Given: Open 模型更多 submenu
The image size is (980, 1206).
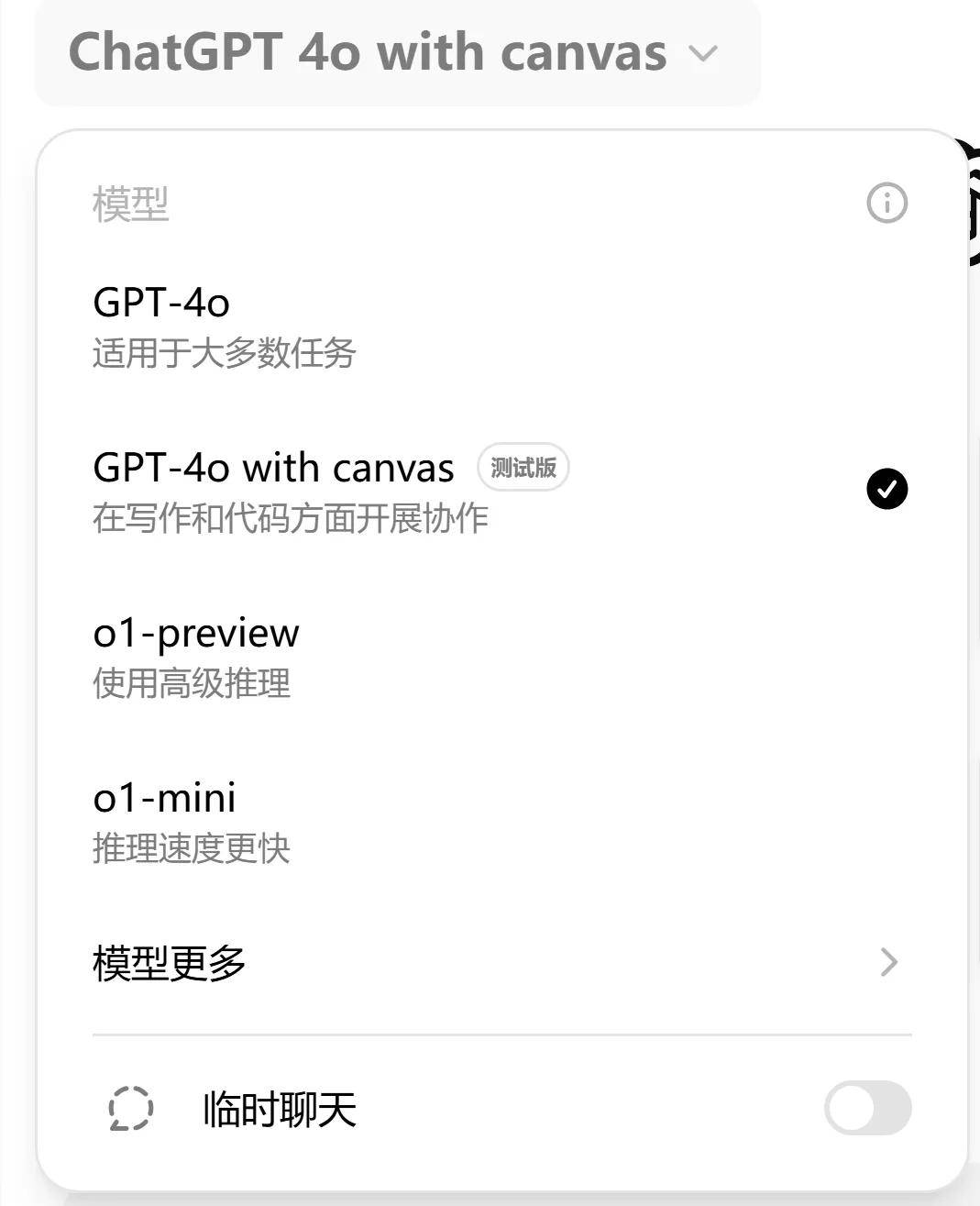Looking at the screenshot, I should 501,963.
